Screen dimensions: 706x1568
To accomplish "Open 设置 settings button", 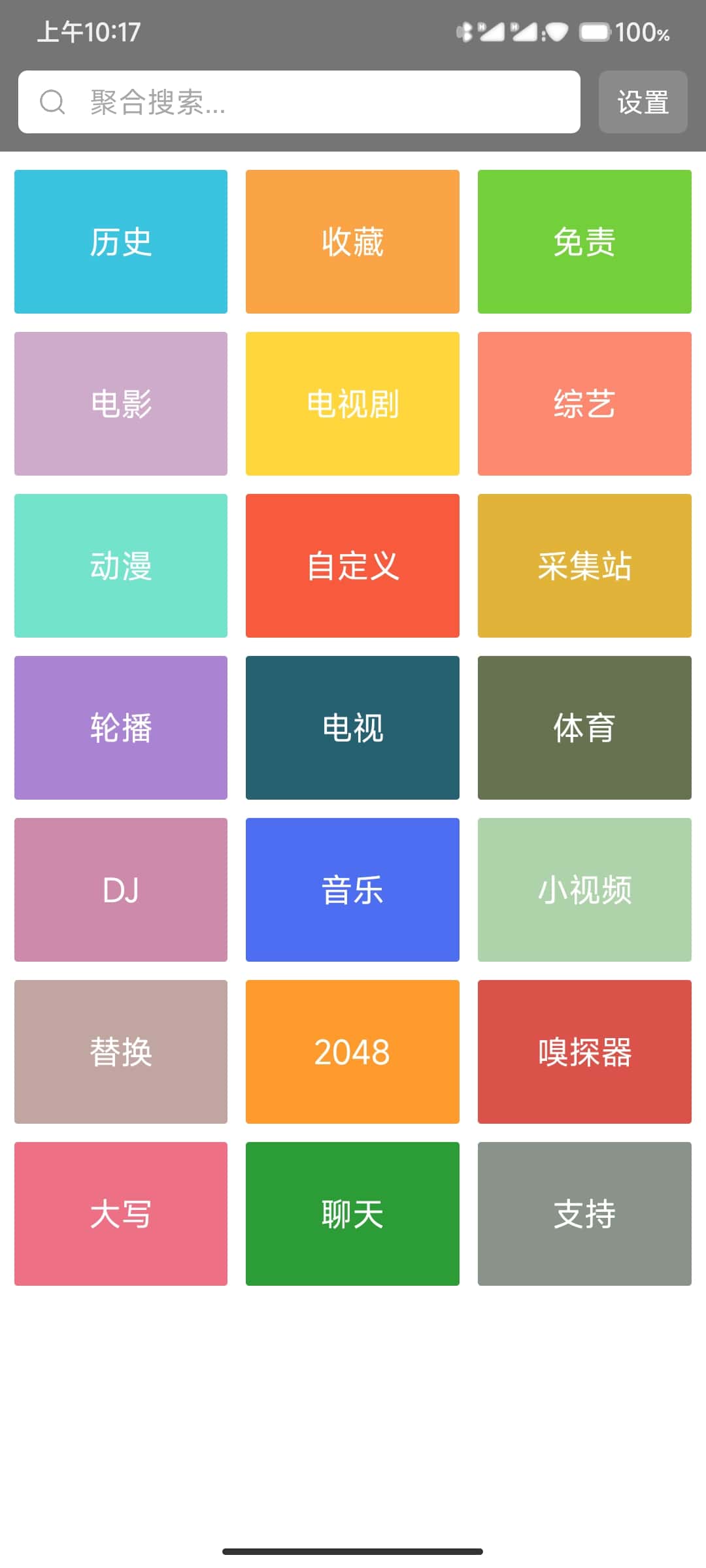I will (x=643, y=102).
